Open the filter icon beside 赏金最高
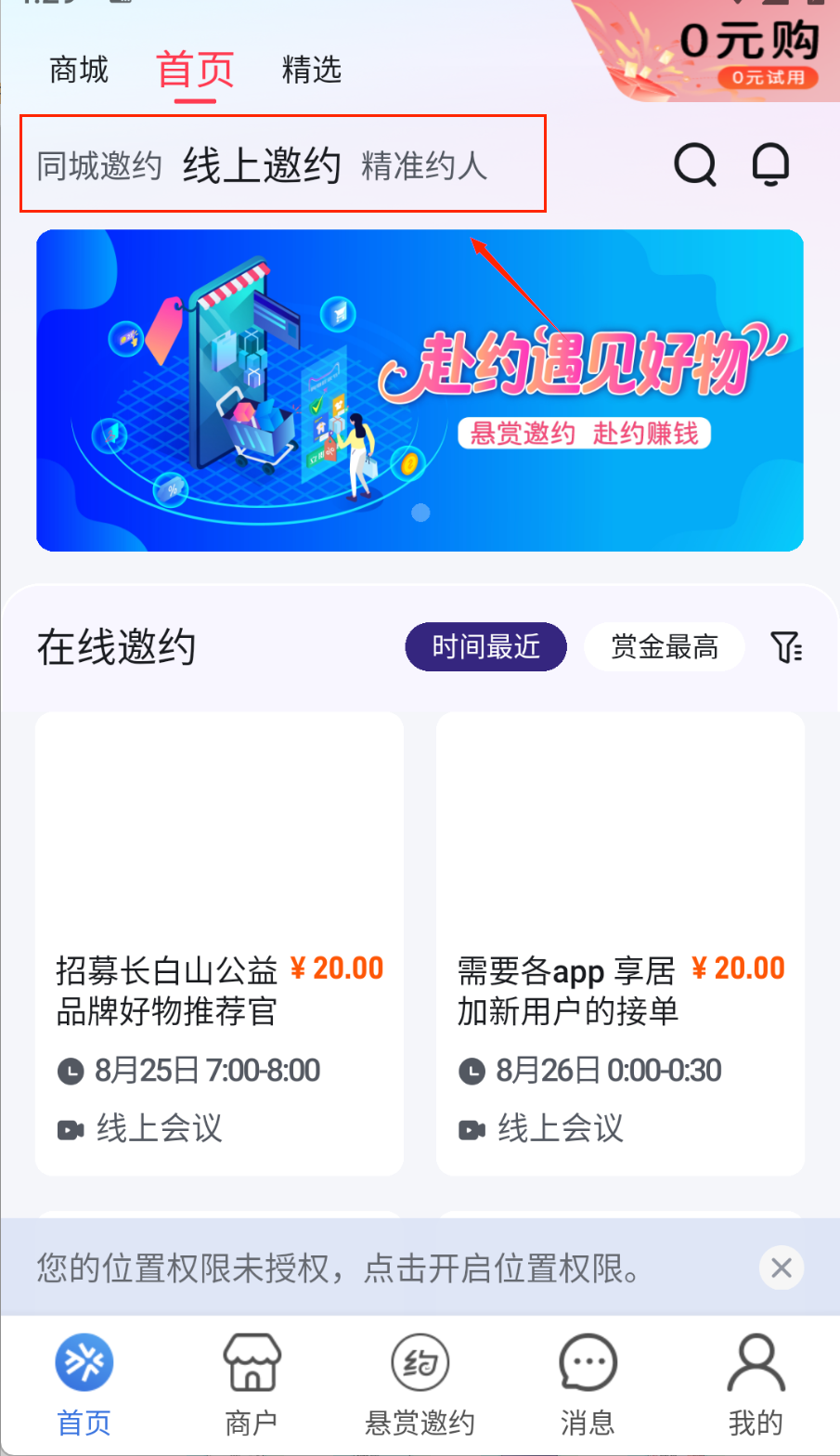The width and height of the screenshot is (840, 1456). point(786,646)
